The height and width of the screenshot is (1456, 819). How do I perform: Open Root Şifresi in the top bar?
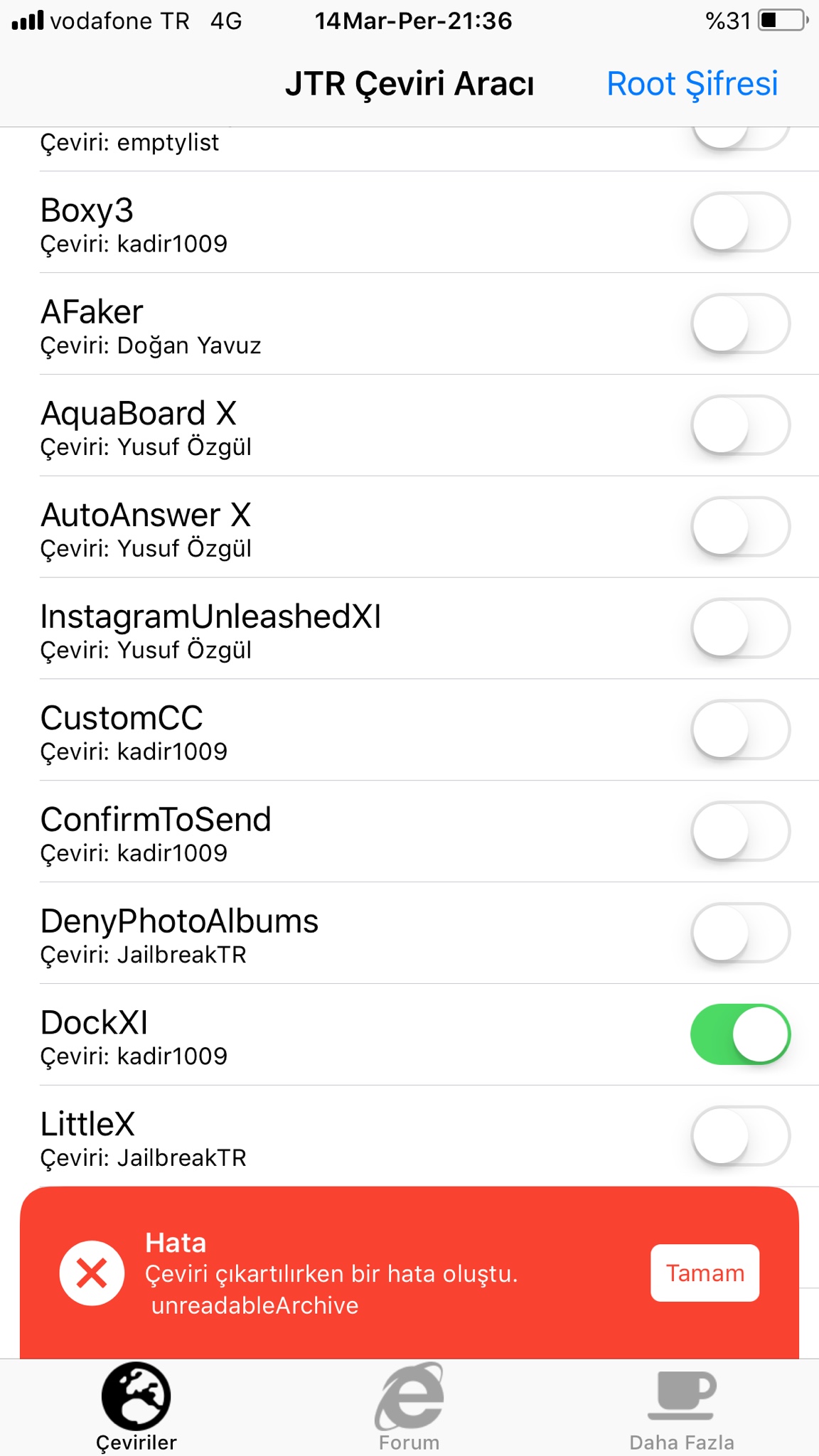point(692,84)
